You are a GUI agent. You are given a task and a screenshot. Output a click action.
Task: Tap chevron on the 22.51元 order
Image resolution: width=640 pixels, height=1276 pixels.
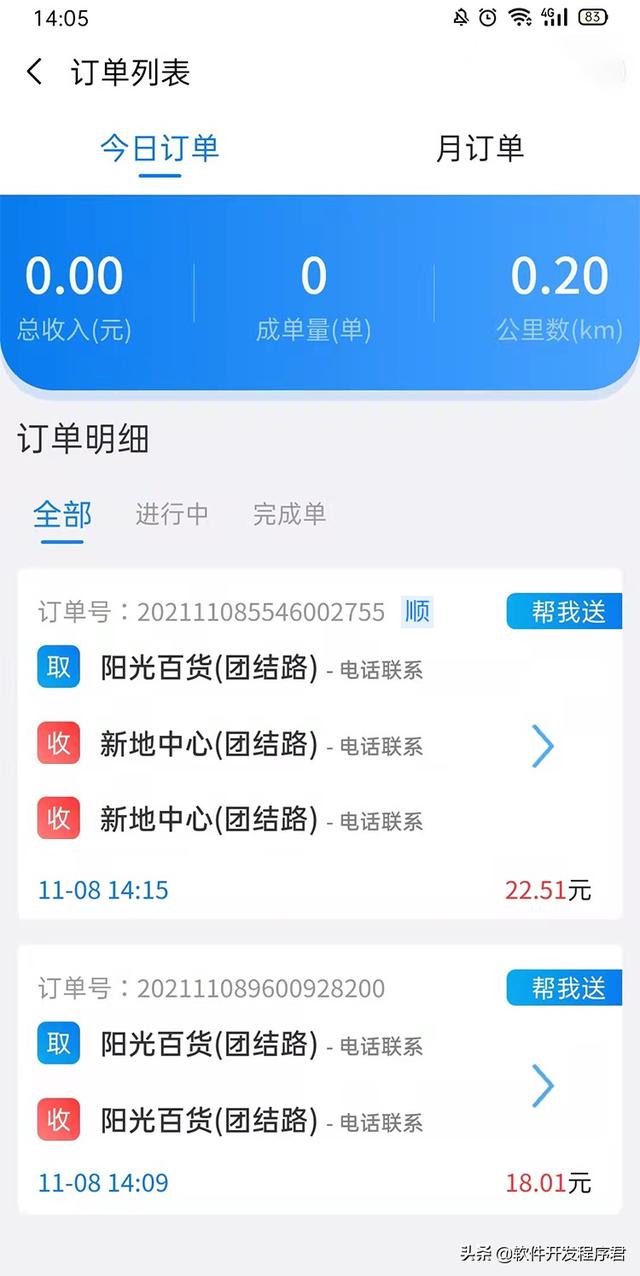point(542,746)
